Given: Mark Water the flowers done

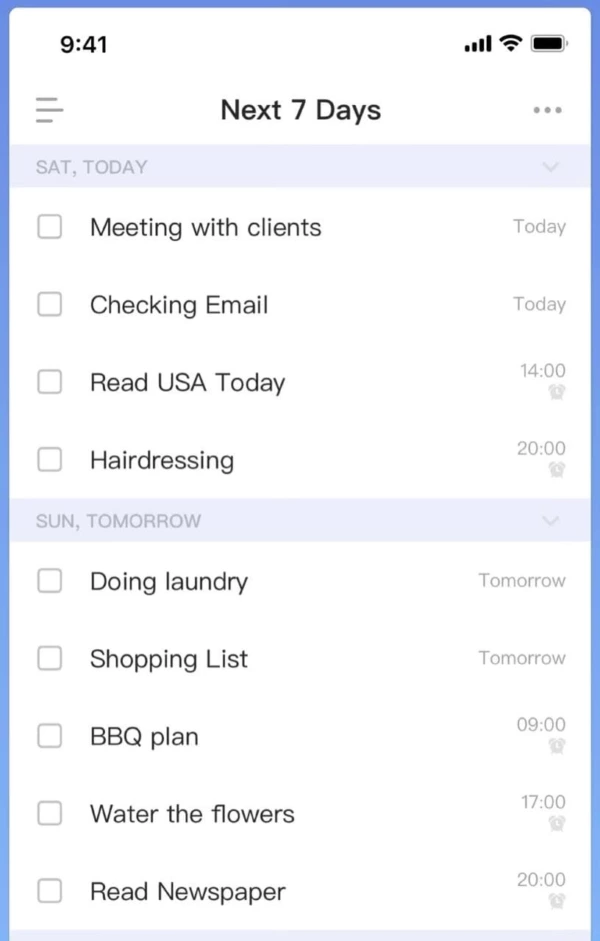Looking at the screenshot, I should click(x=50, y=814).
